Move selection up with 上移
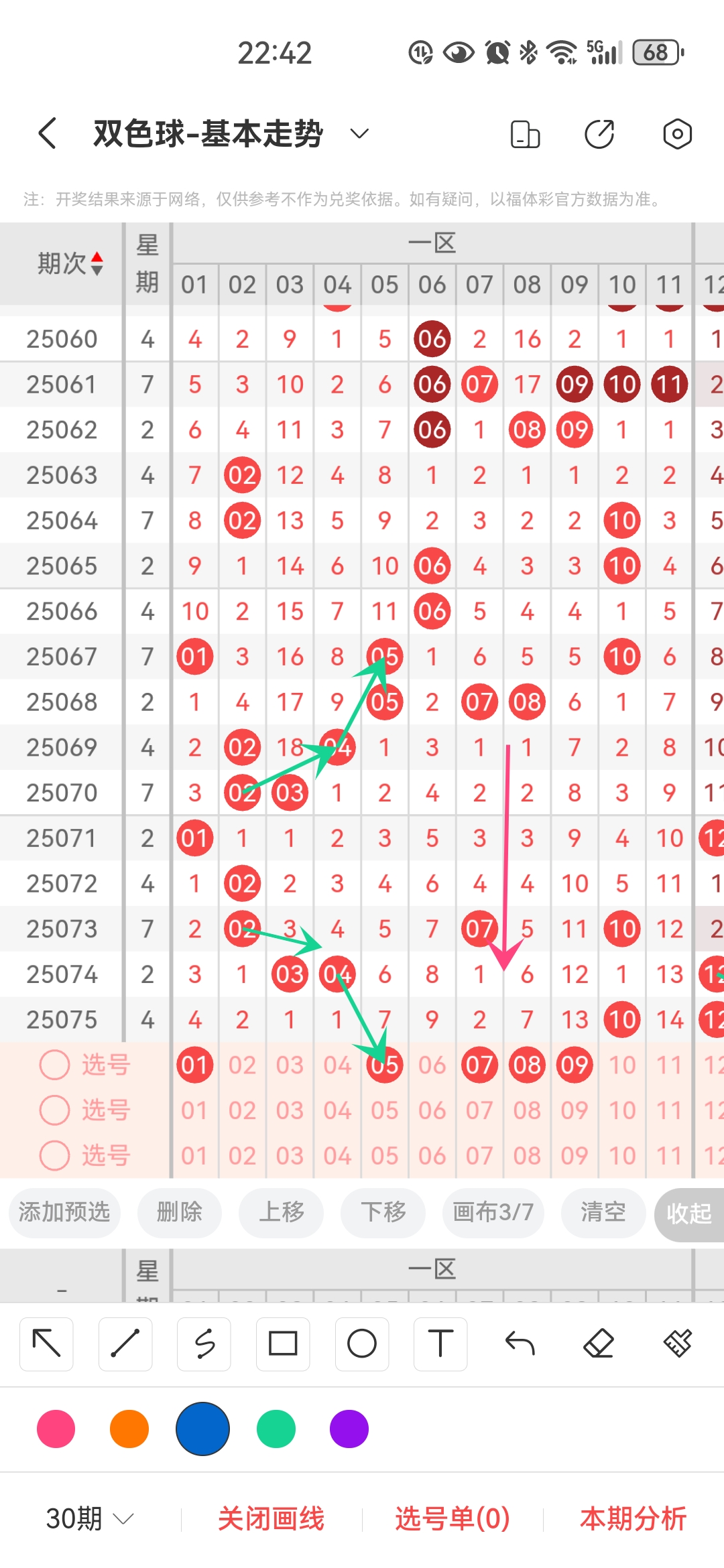This screenshot has height=1568, width=724. (282, 1212)
